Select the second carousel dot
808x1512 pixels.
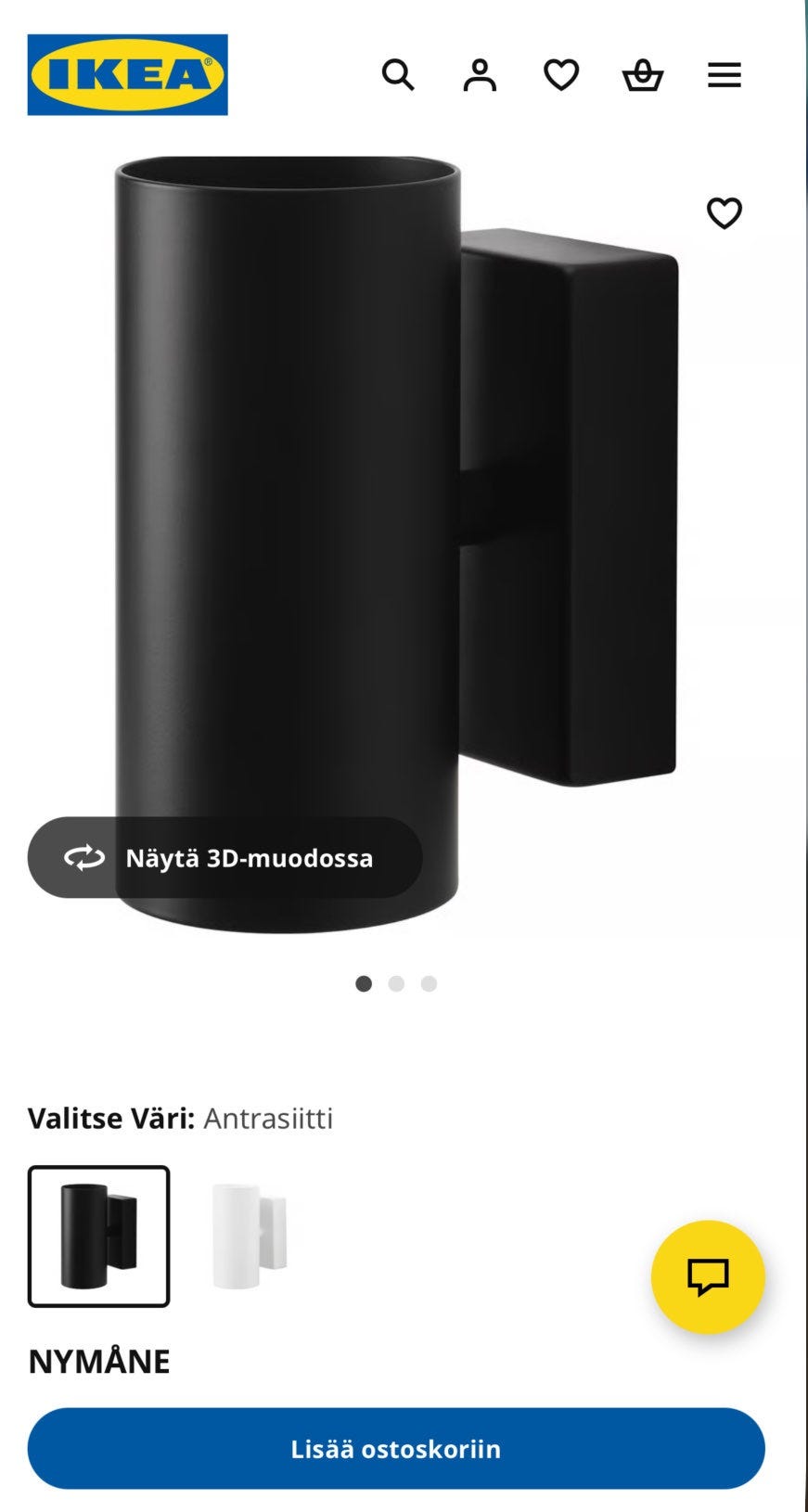[x=396, y=983]
